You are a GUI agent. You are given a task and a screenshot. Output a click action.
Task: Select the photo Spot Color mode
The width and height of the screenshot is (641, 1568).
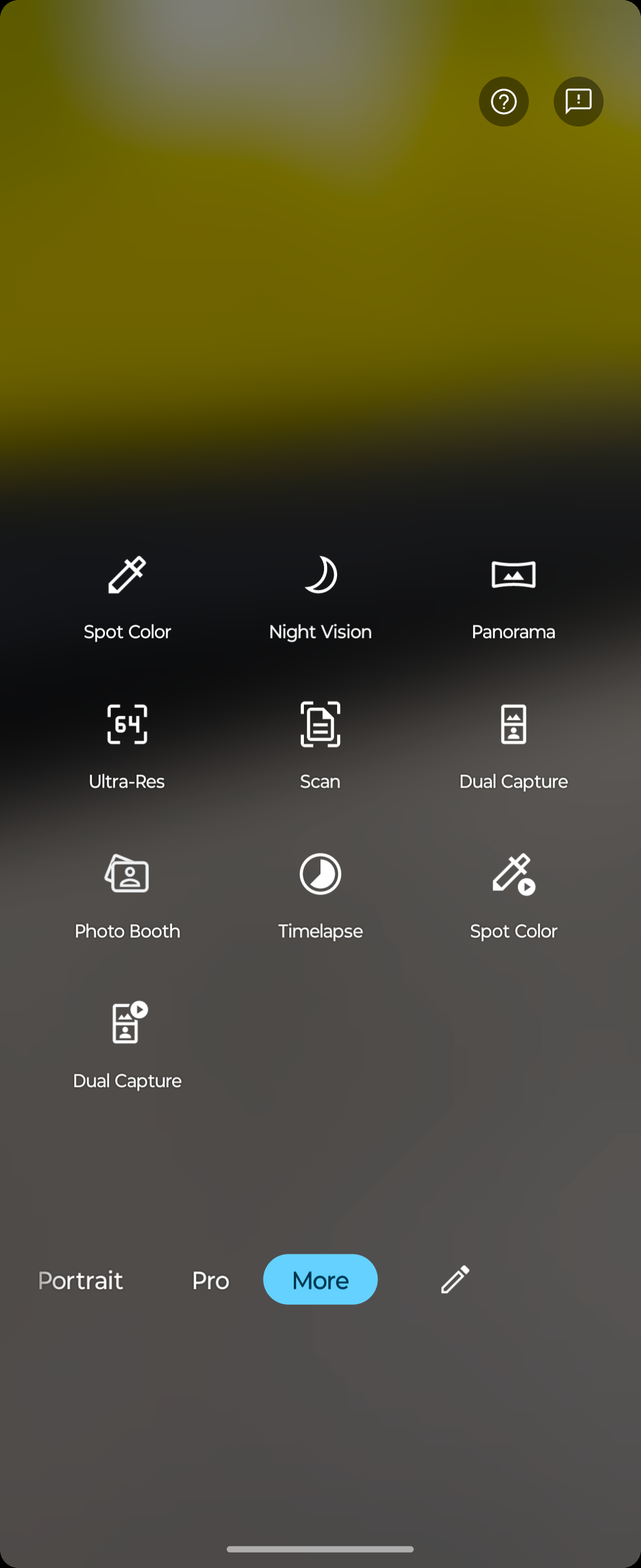pos(127,597)
